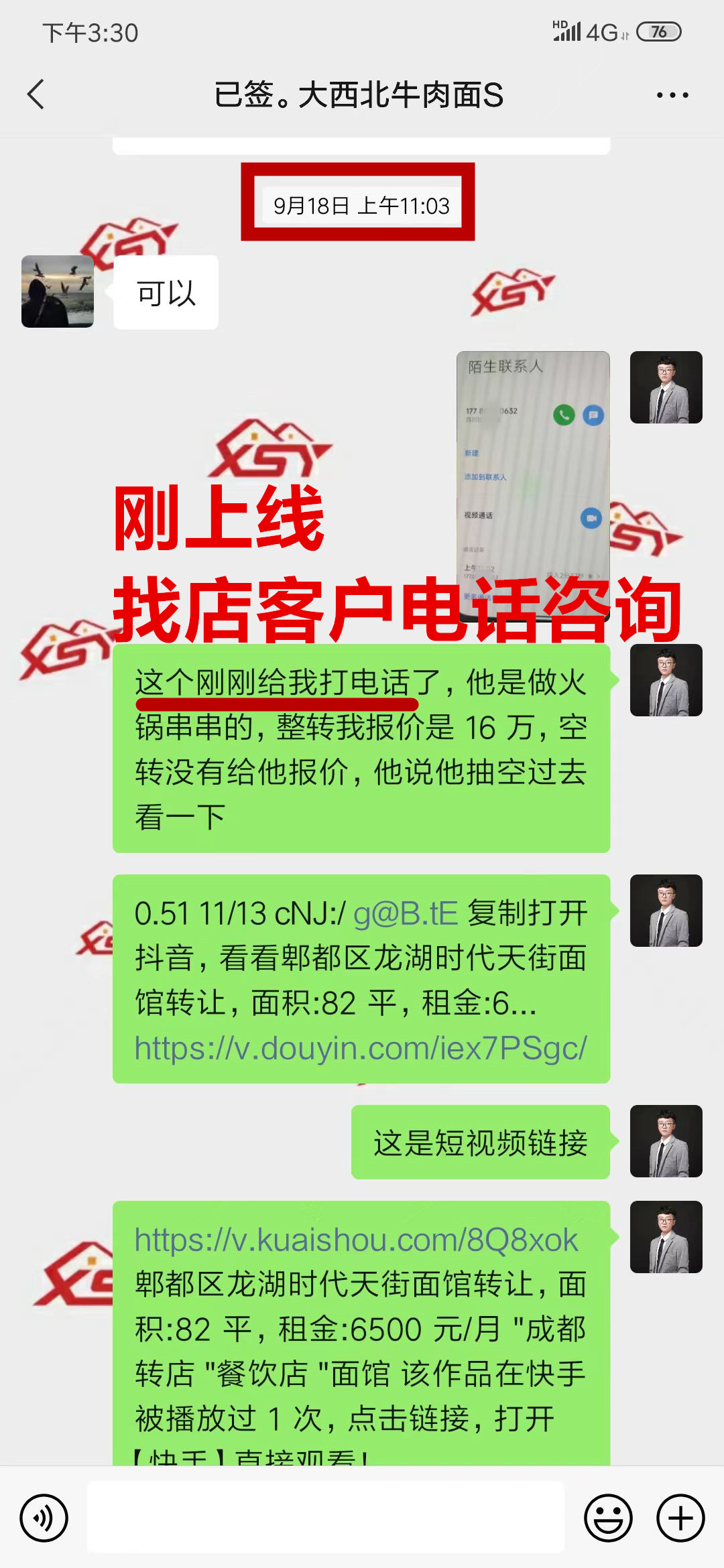Screen dimensions: 724x1568
Task: Open the chat's three-dot more menu
Action: [x=672, y=95]
